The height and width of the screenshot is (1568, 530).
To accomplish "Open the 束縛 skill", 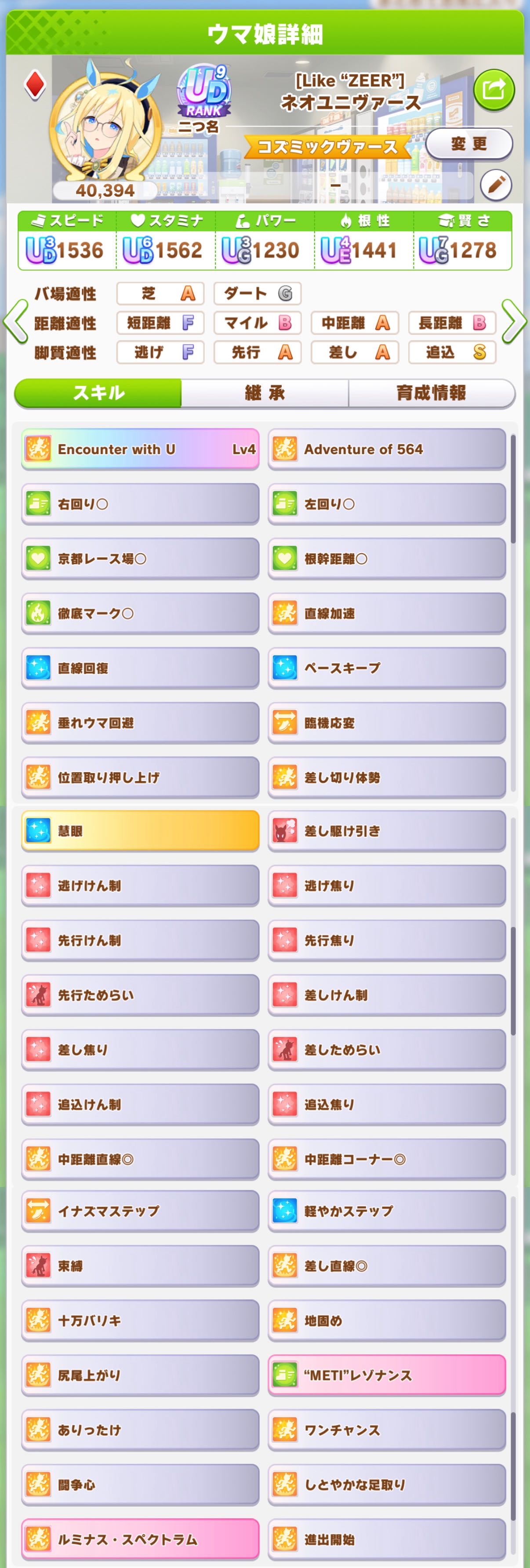I will (141, 1266).
